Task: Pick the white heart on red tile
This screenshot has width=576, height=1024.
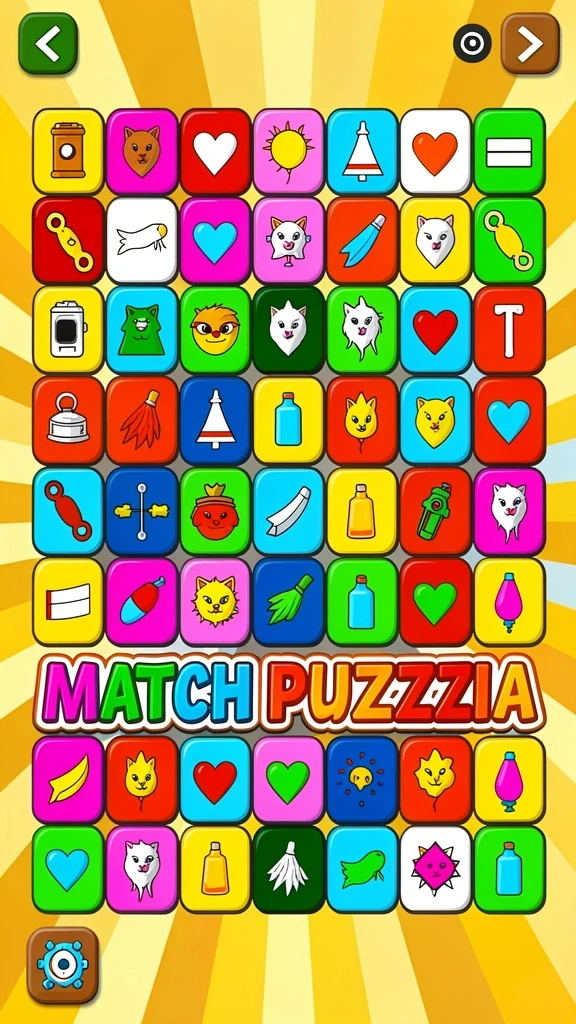Action: click(x=216, y=152)
